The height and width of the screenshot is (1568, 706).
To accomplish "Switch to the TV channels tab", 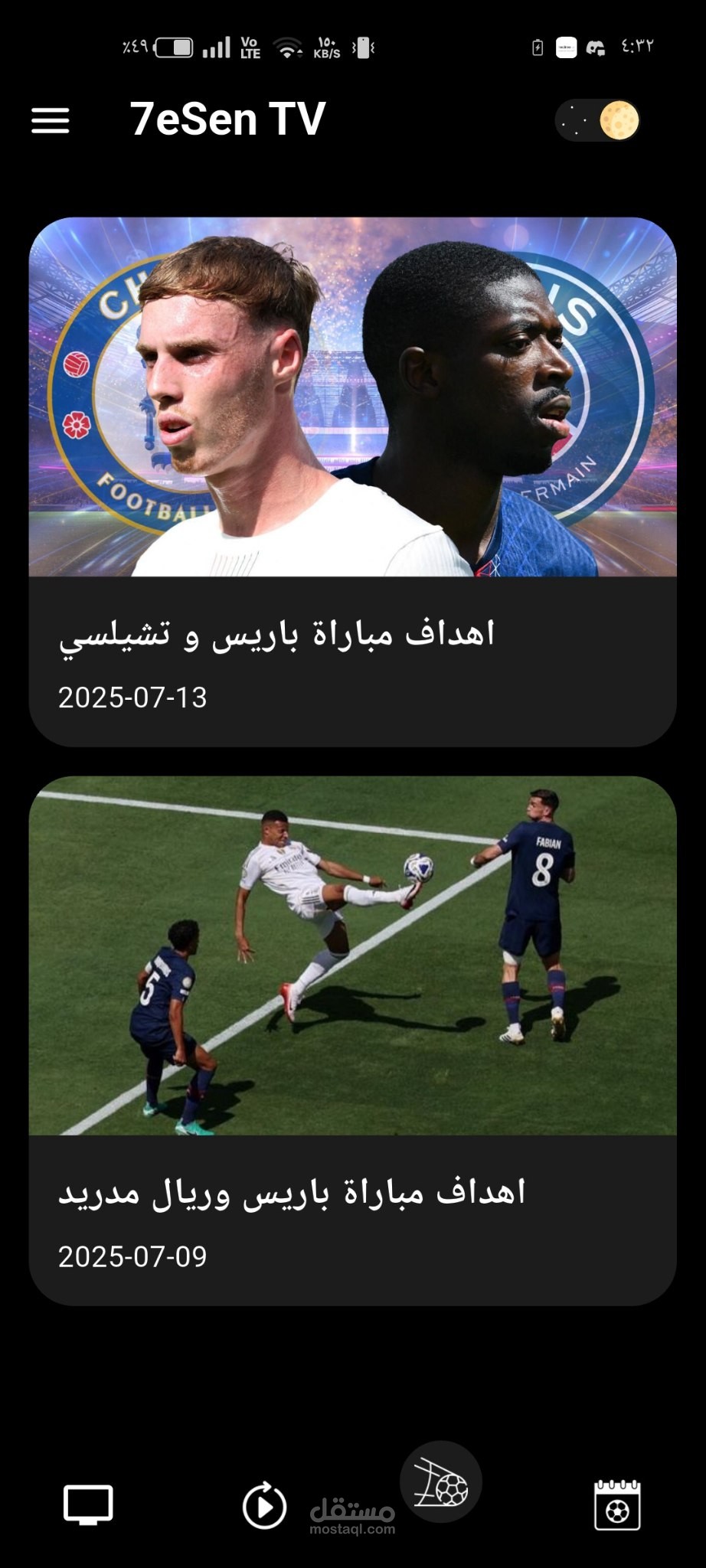I will pos(88,1504).
